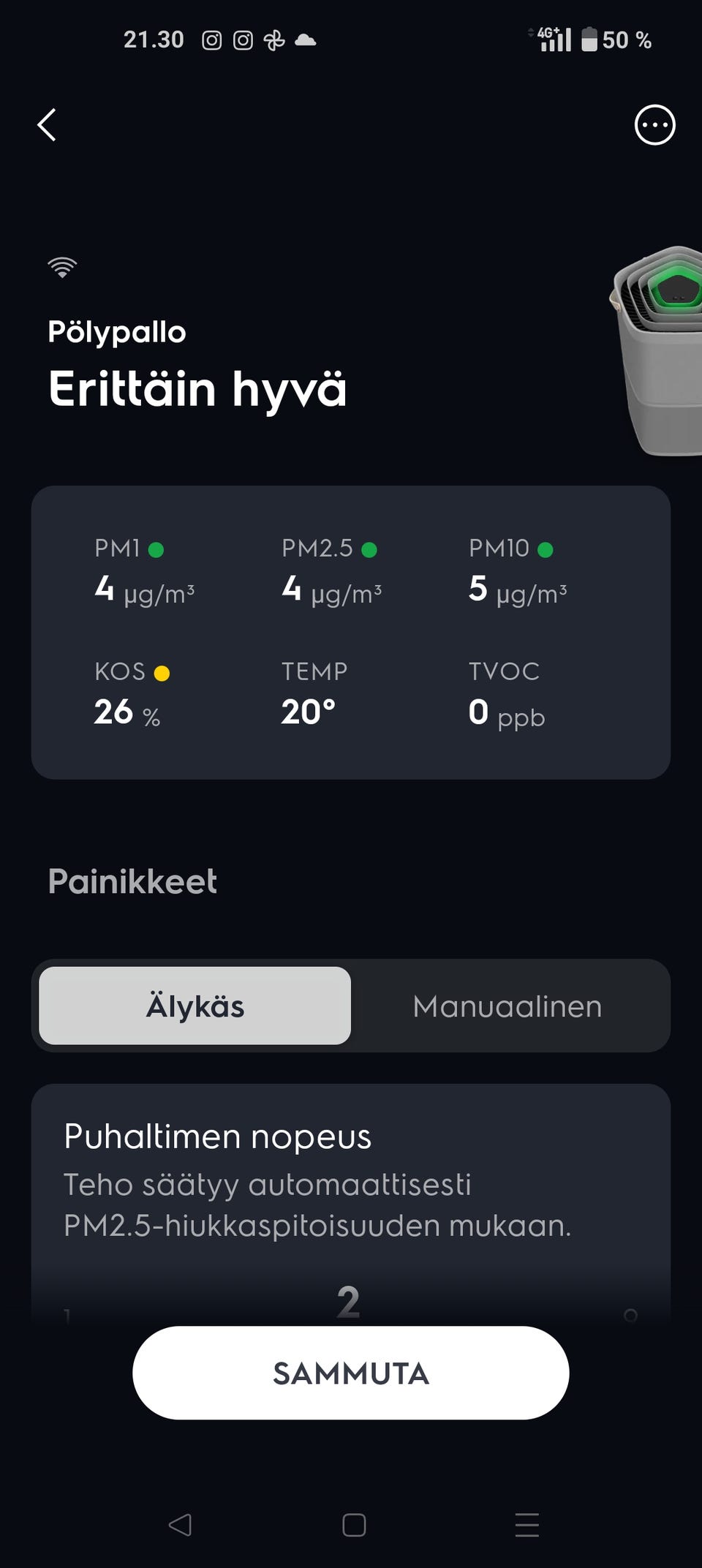Select the Älykäs mode toggle
Screen dimensions: 702x1568
click(x=195, y=1006)
